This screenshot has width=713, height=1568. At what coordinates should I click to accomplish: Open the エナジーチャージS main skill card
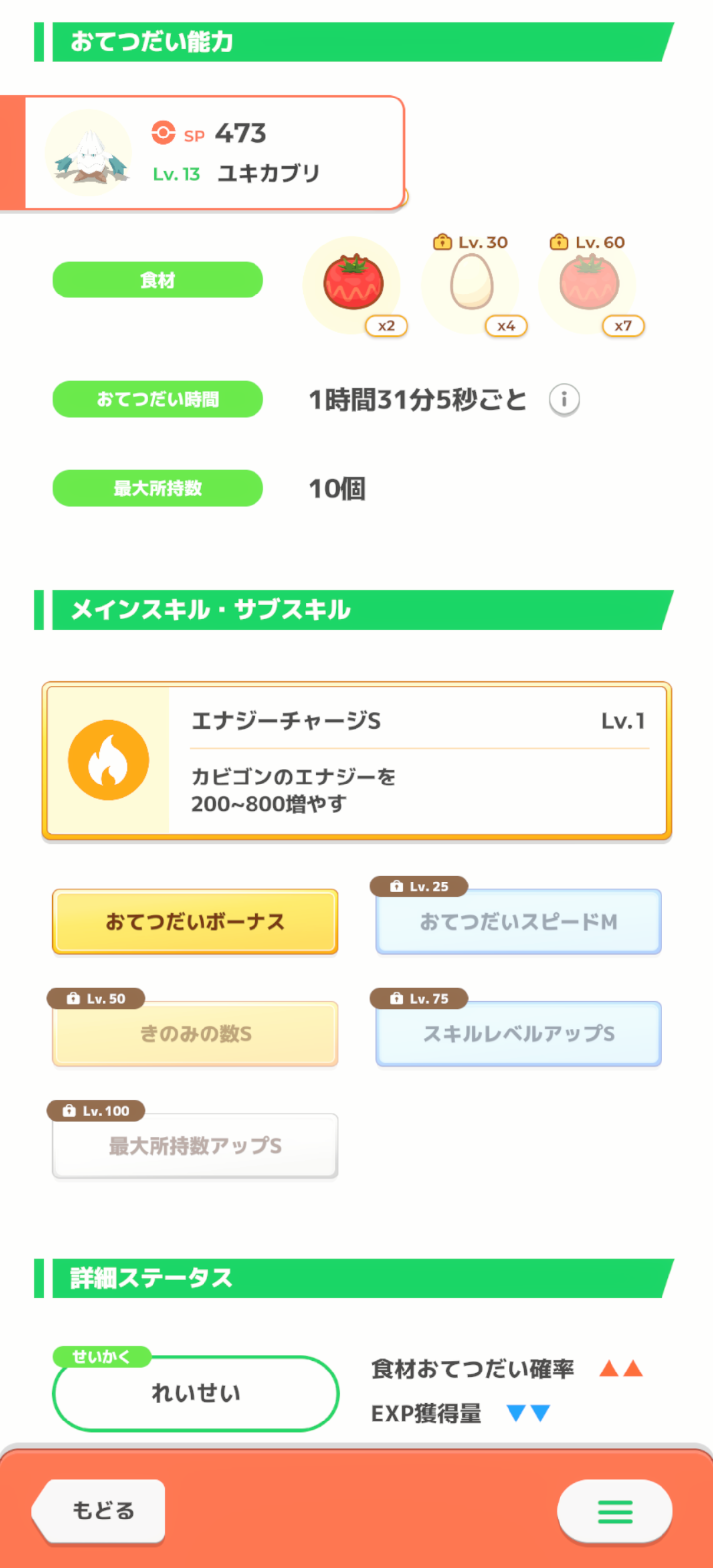point(357,760)
